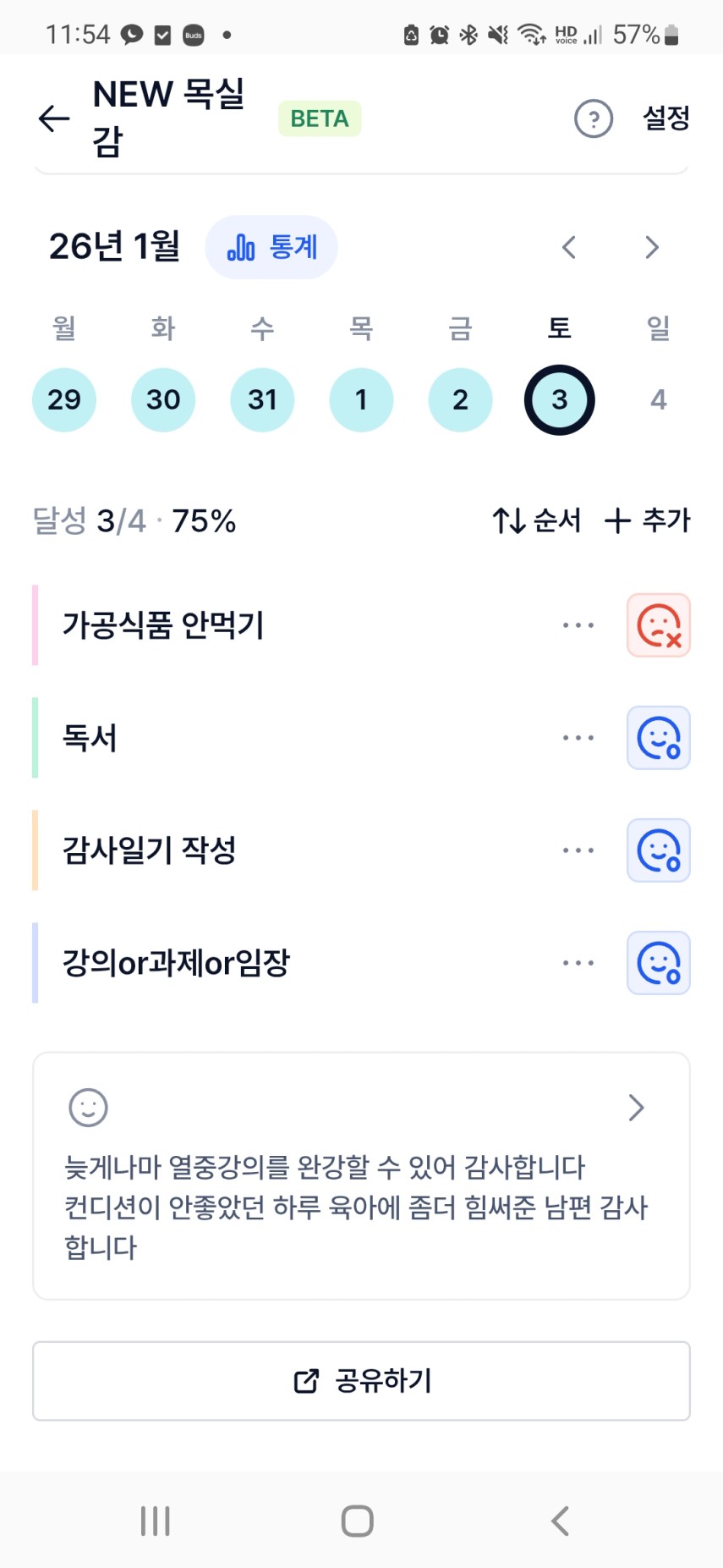This screenshot has height=1568, width=723.
Task: Open recent apps from the navigation bar
Action: tap(156, 1521)
